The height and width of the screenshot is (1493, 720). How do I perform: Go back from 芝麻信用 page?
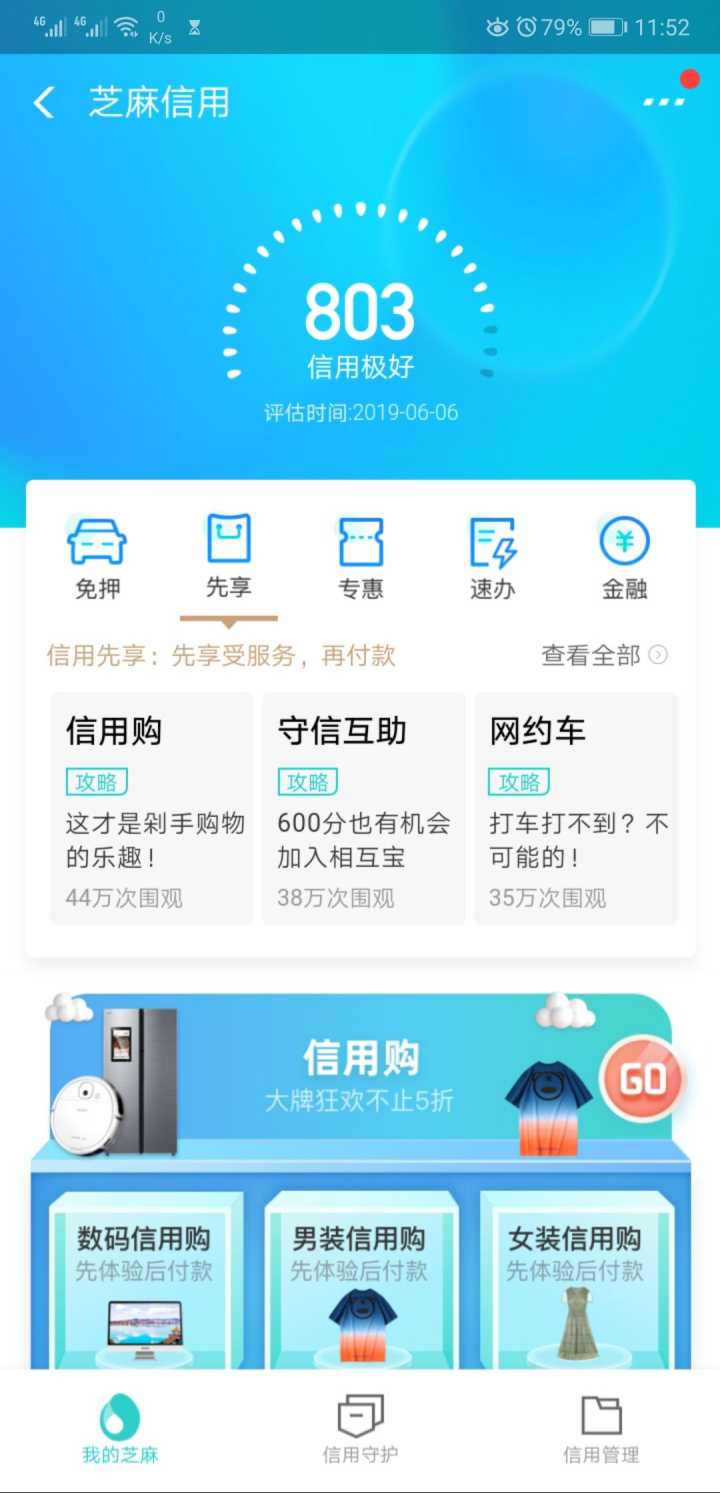coord(44,103)
